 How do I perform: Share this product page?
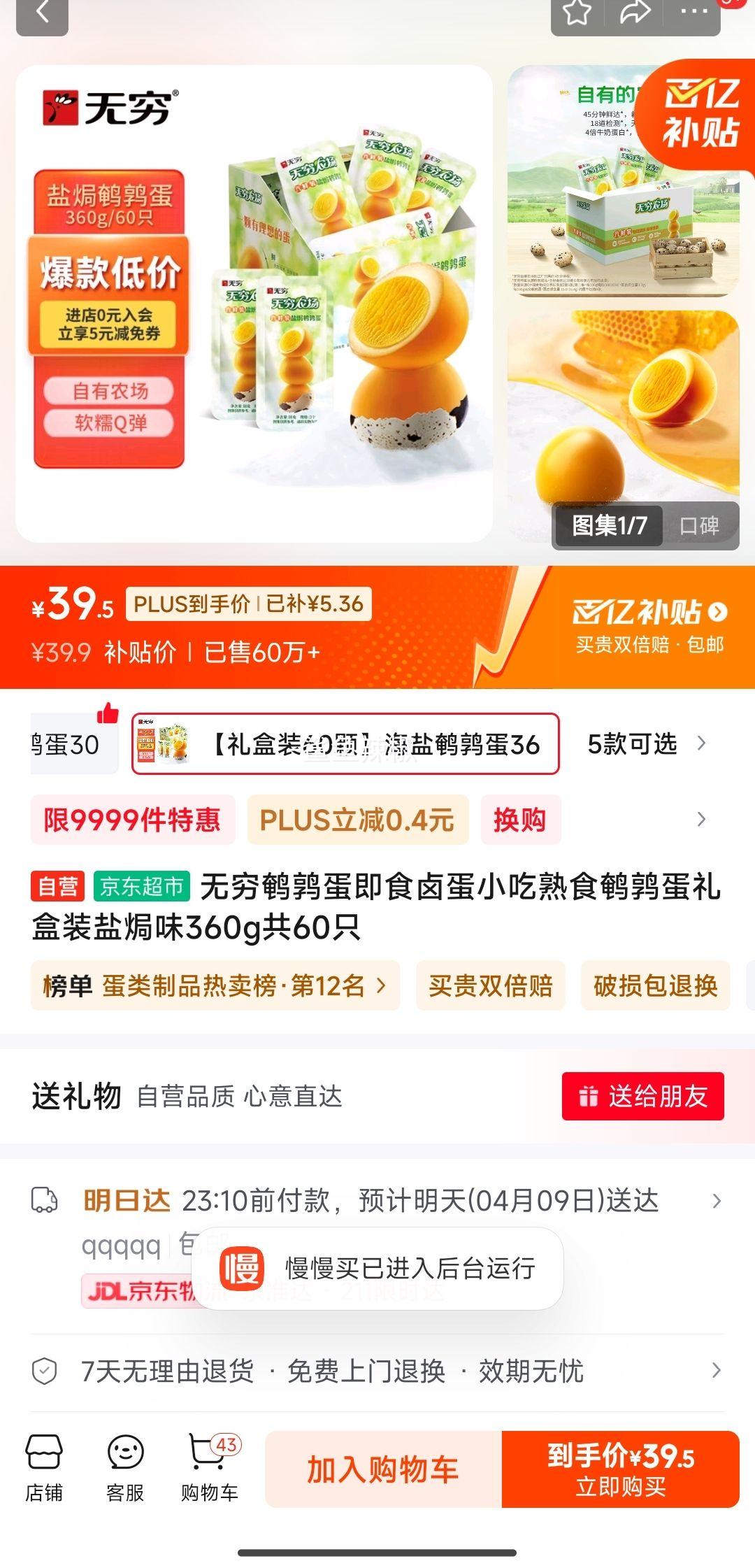(635, 13)
